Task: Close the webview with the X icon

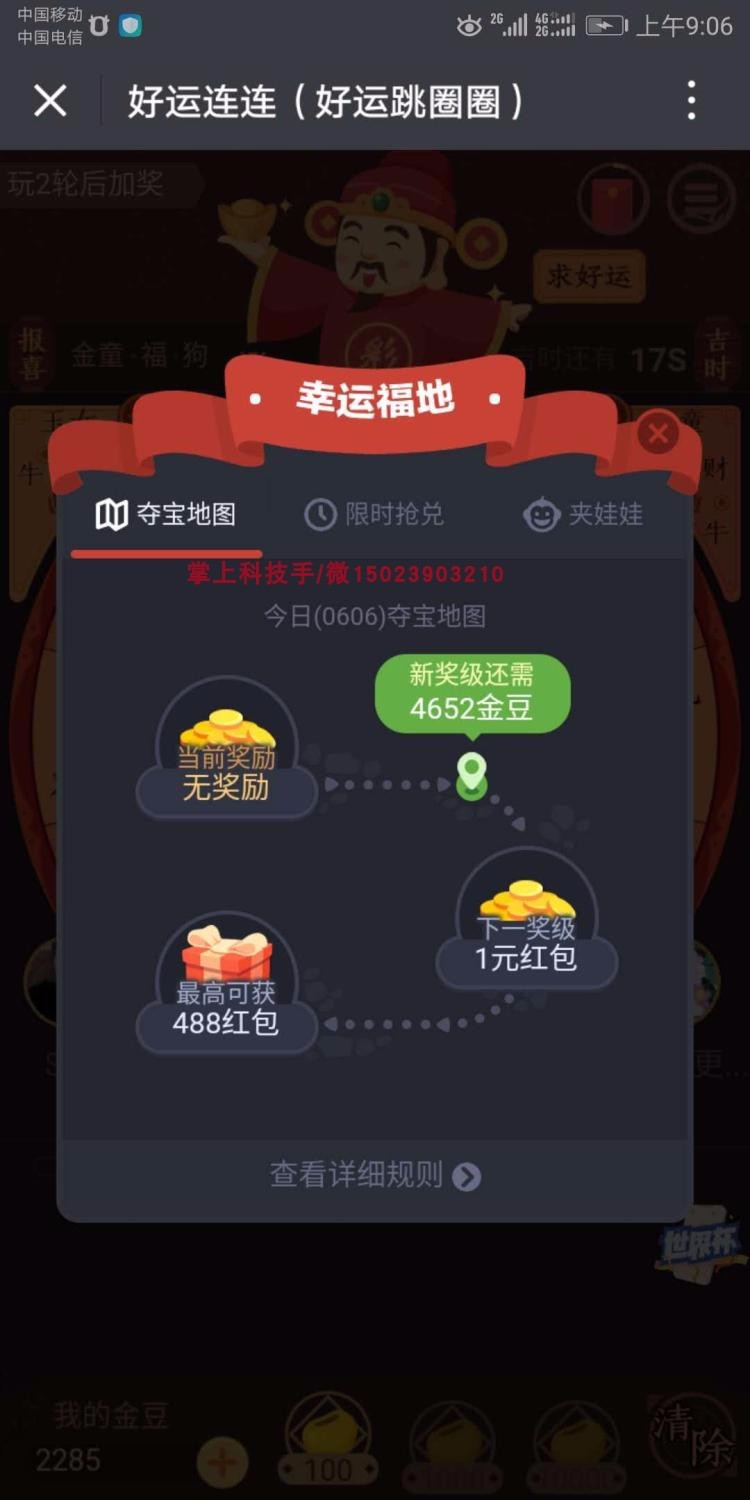Action: pyautogui.click(x=50, y=101)
